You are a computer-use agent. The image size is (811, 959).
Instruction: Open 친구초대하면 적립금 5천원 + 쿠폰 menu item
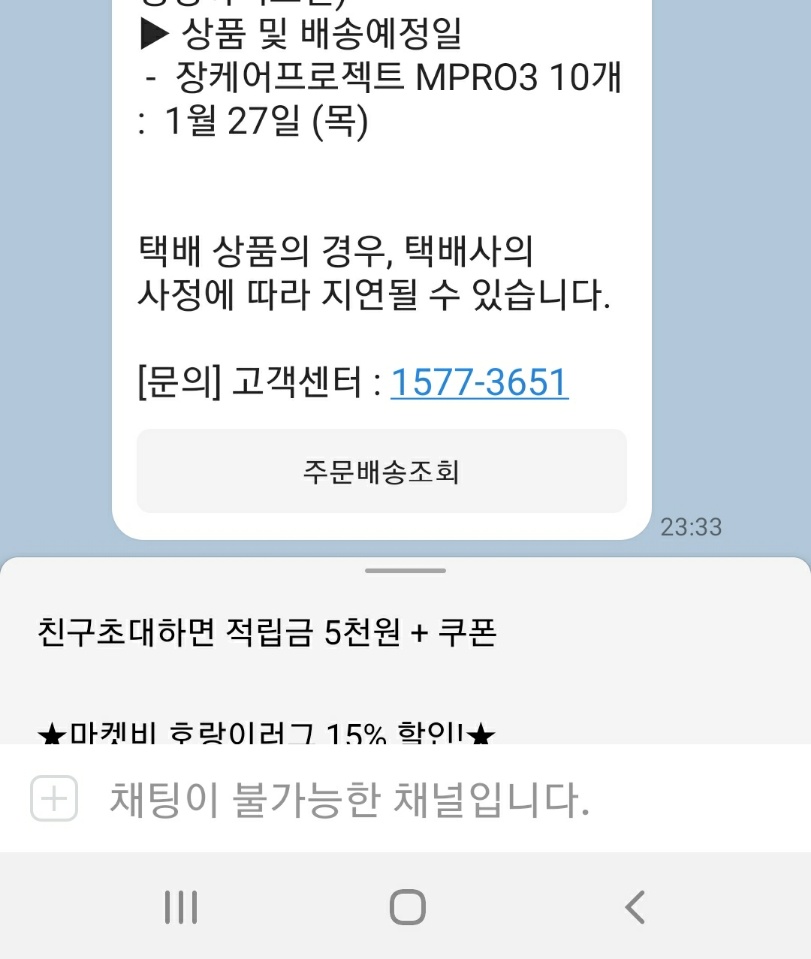267,632
